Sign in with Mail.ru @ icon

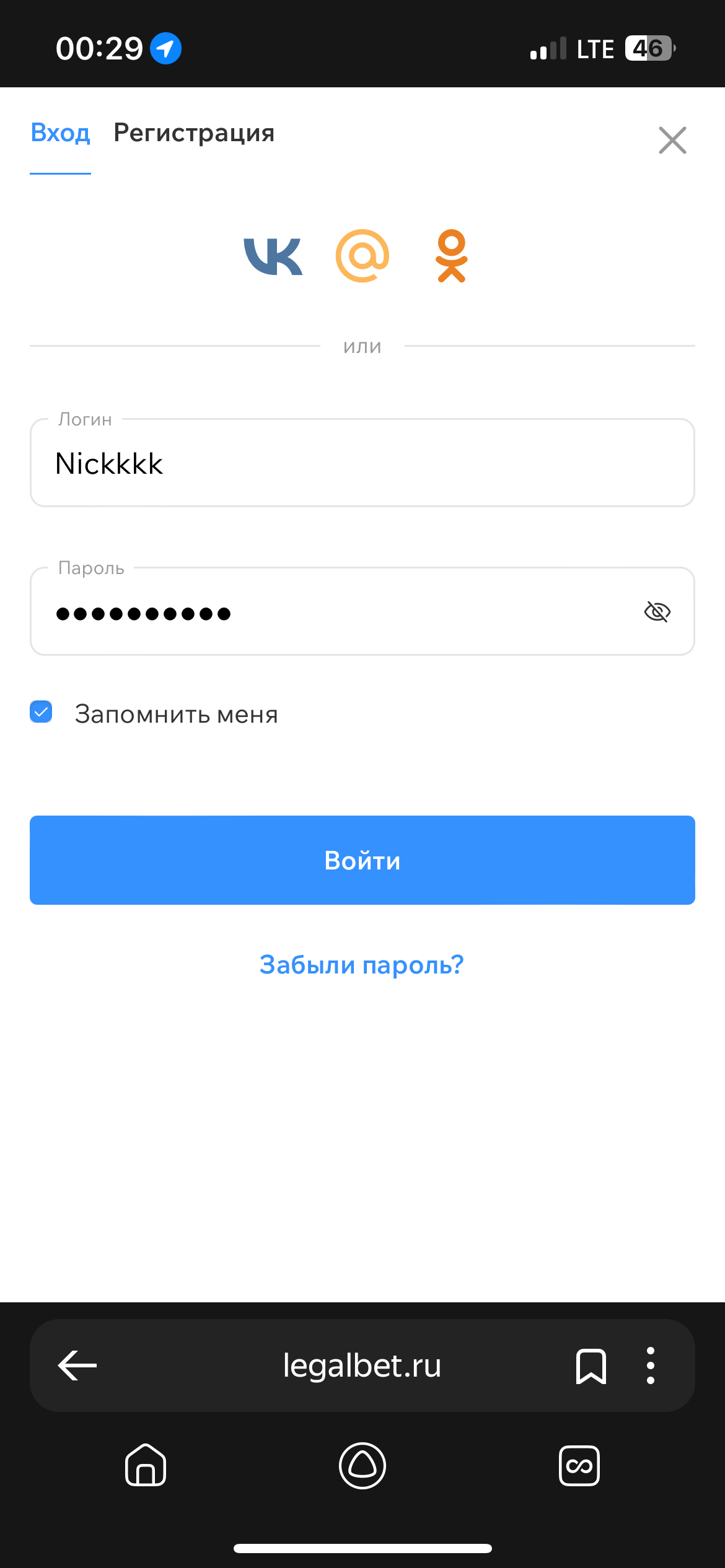[362, 256]
